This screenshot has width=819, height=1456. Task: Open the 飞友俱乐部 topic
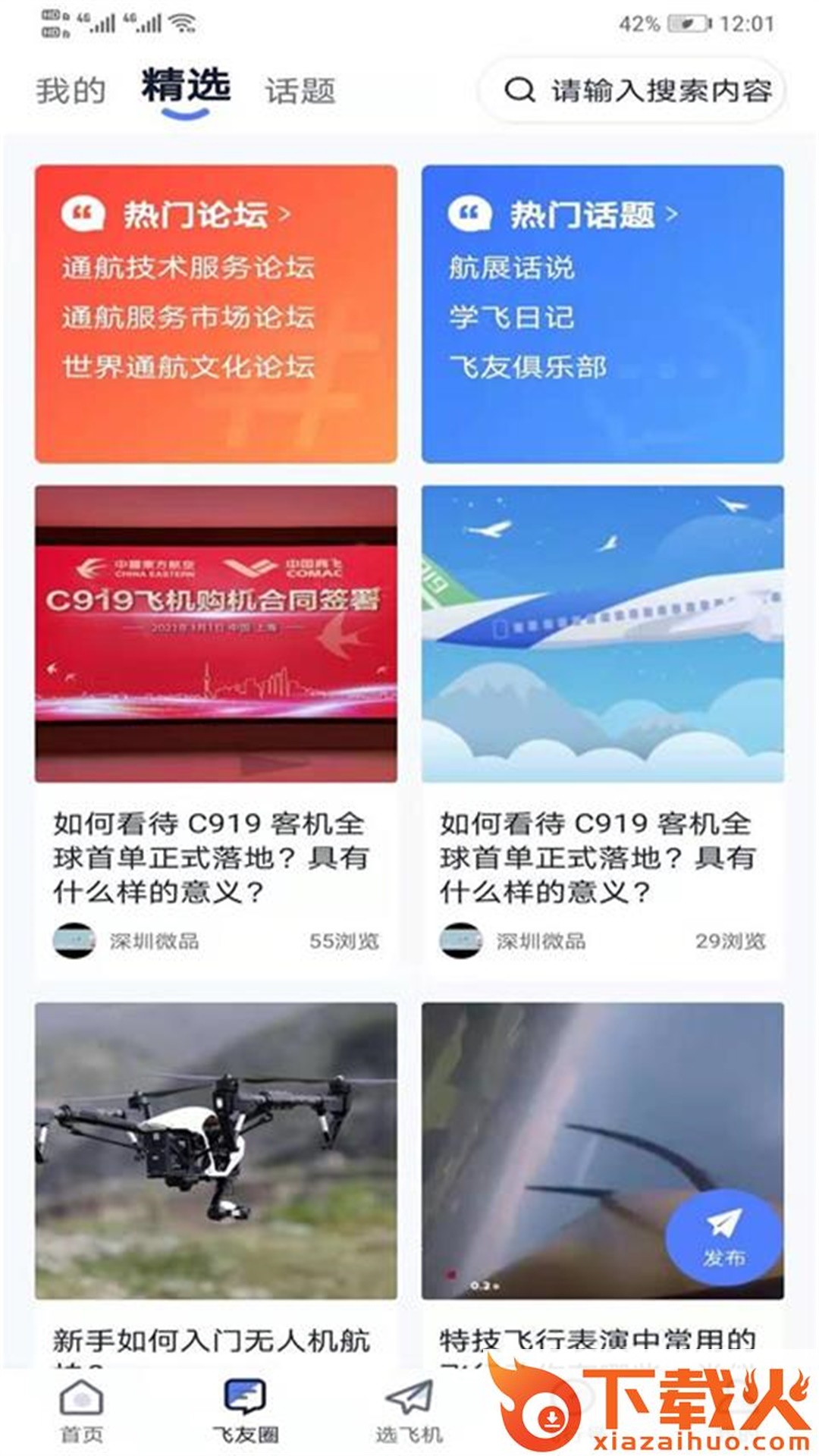coord(528,367)
